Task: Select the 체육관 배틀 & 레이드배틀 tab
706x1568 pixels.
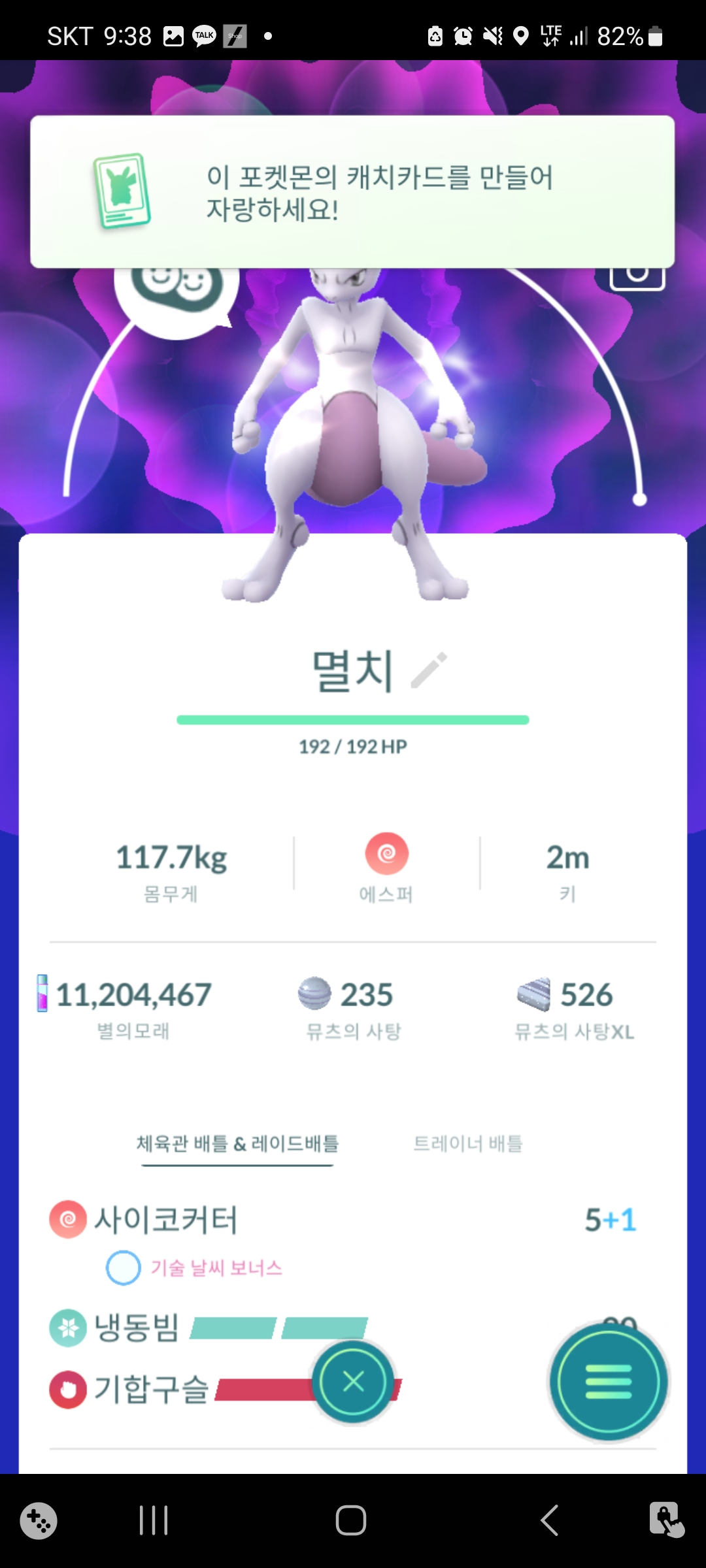Action: [237, 1143]
